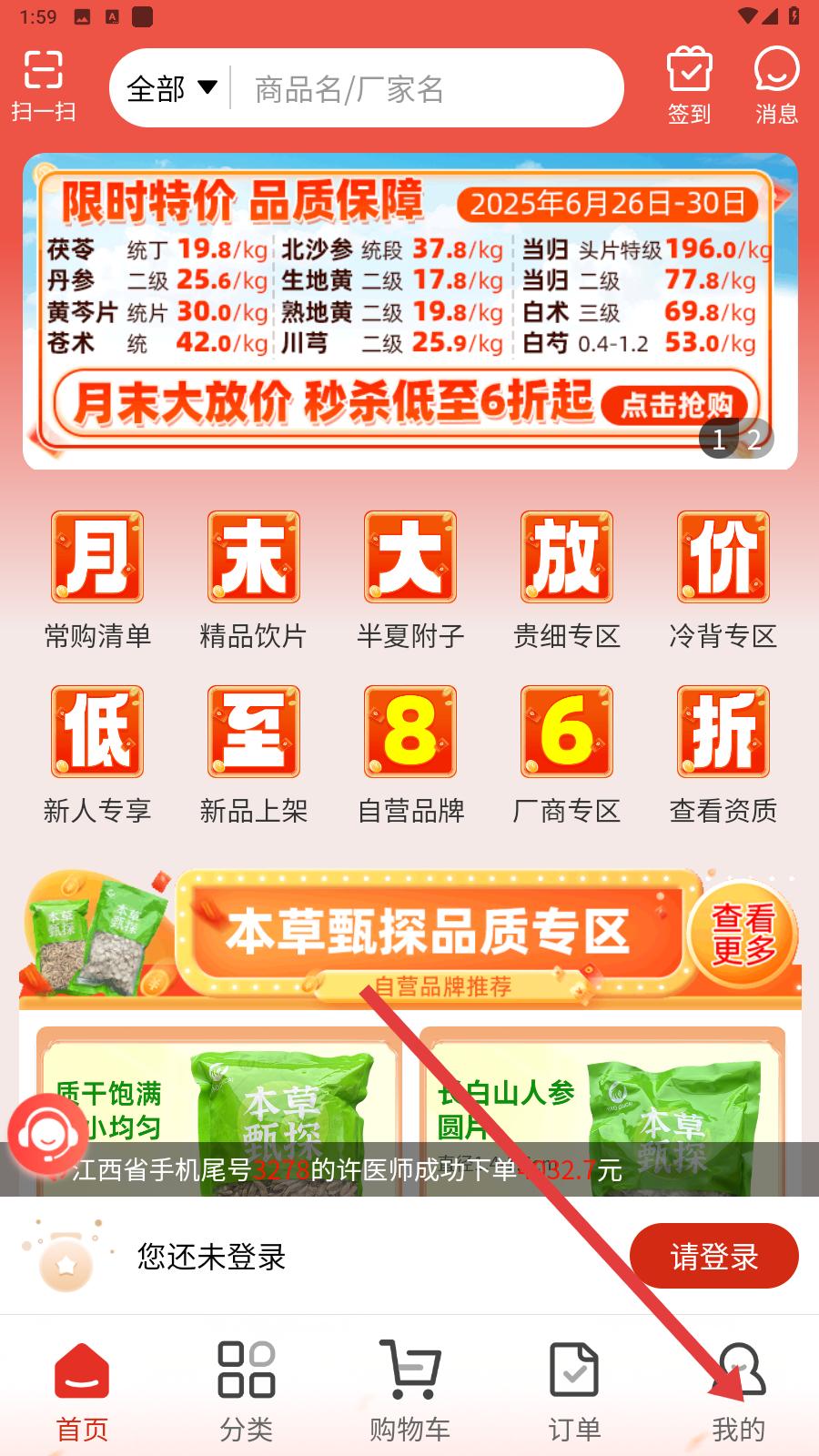Select 新人专享
This screenshot has height=1456, width=819.
[97, 754]
